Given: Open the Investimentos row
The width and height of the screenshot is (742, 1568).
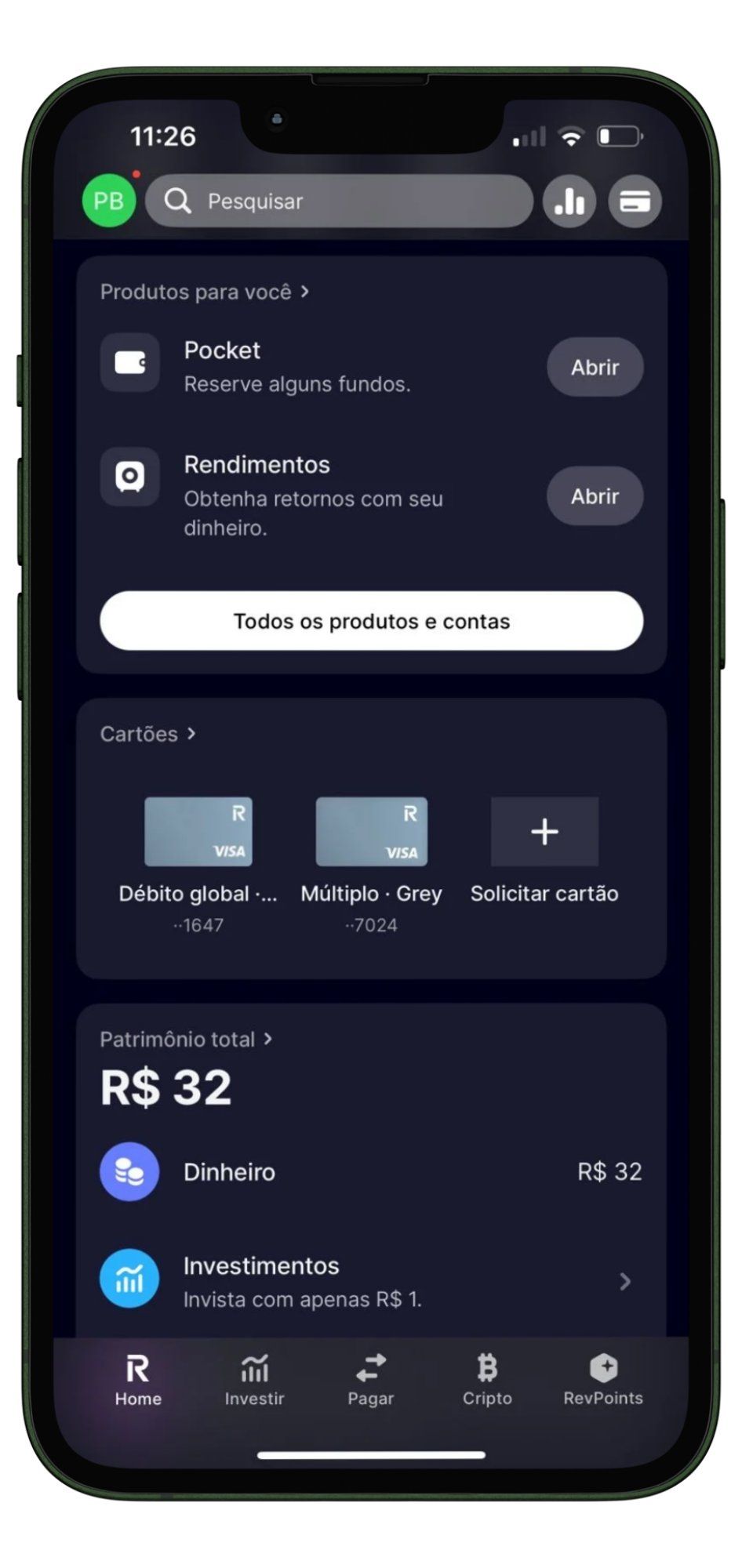Looking at the screenshot, I should point(371,1281).
